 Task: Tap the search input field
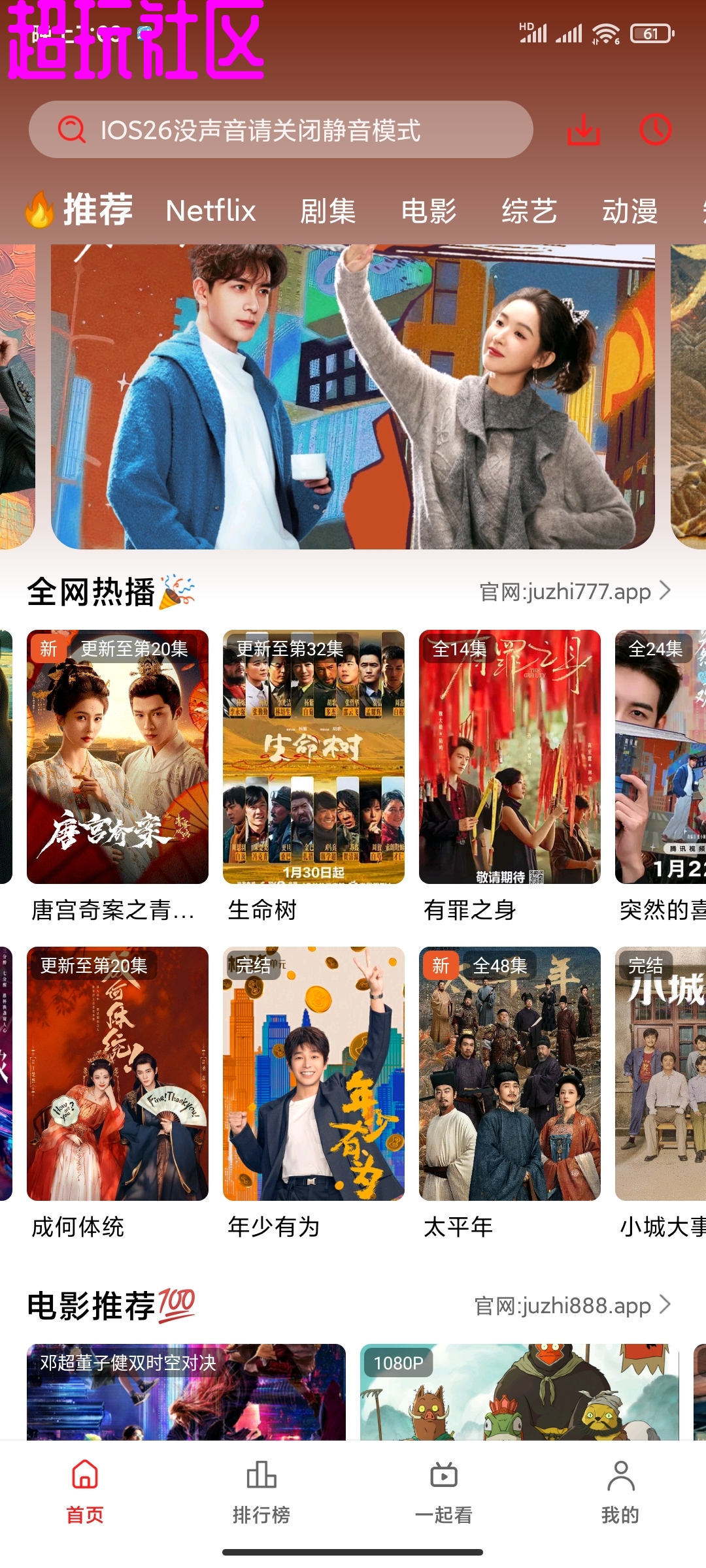[294, 131]
